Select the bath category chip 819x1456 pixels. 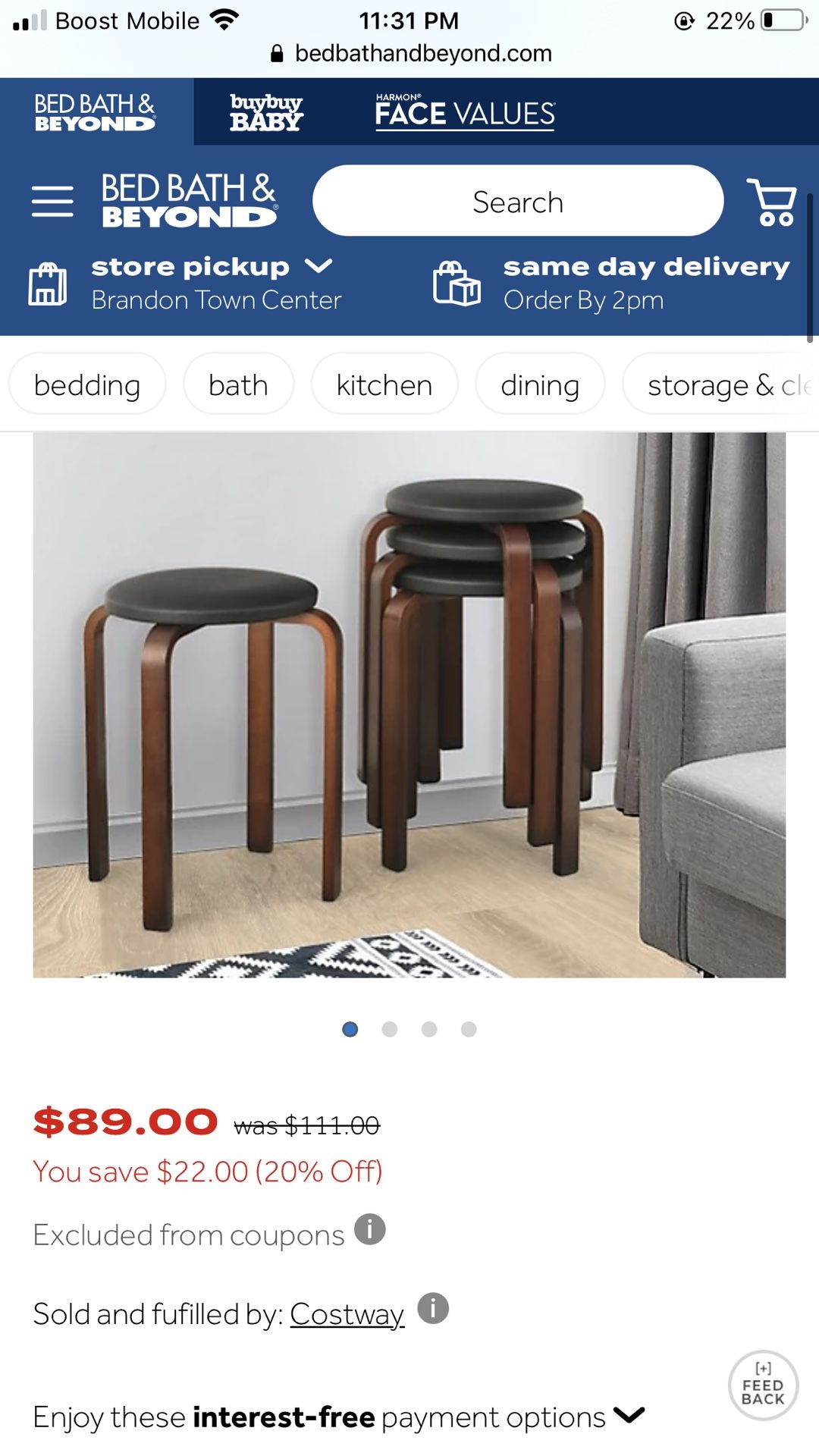(238, 385)
